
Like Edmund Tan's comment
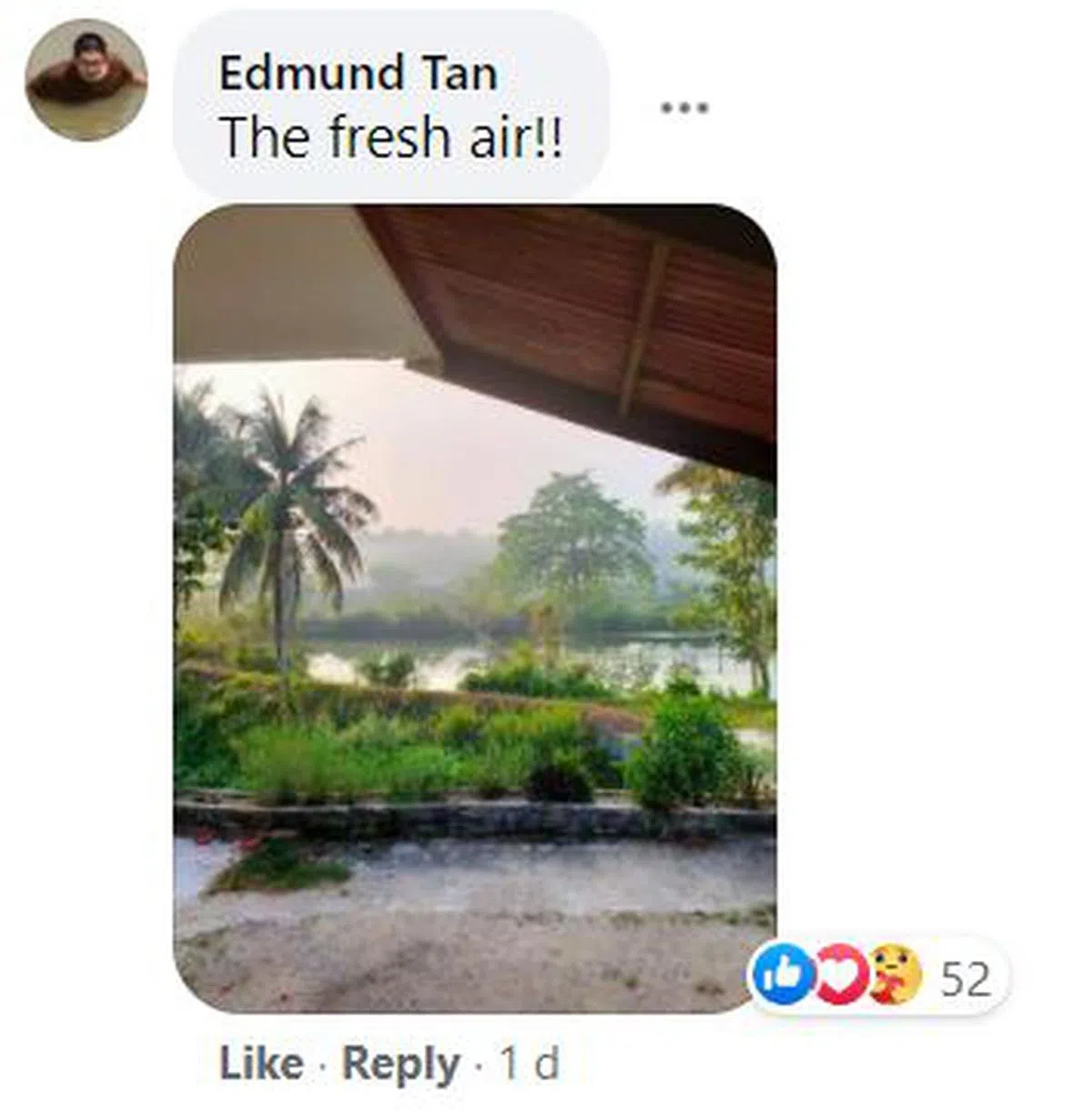pos(261,1064)
